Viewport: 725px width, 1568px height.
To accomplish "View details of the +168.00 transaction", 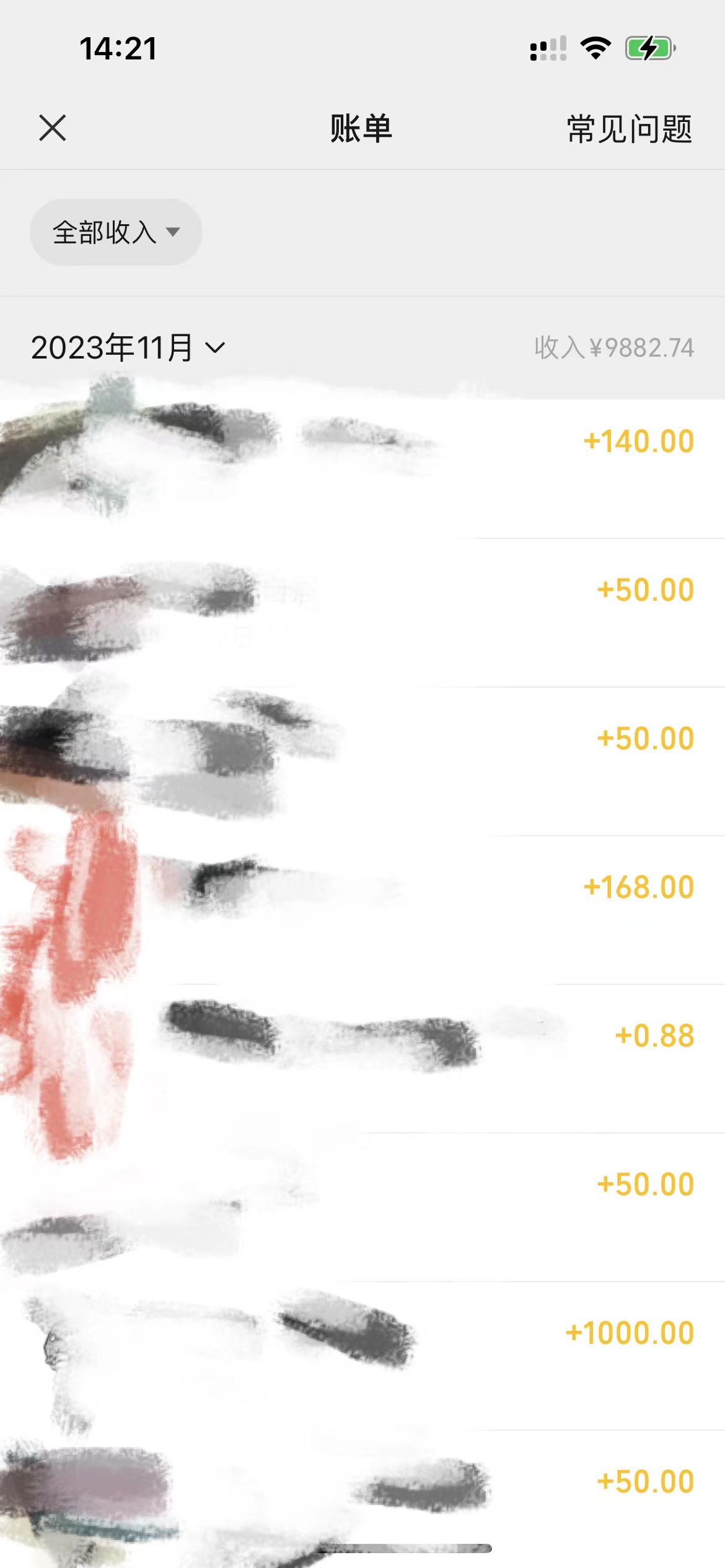I will tap(638, 887).
